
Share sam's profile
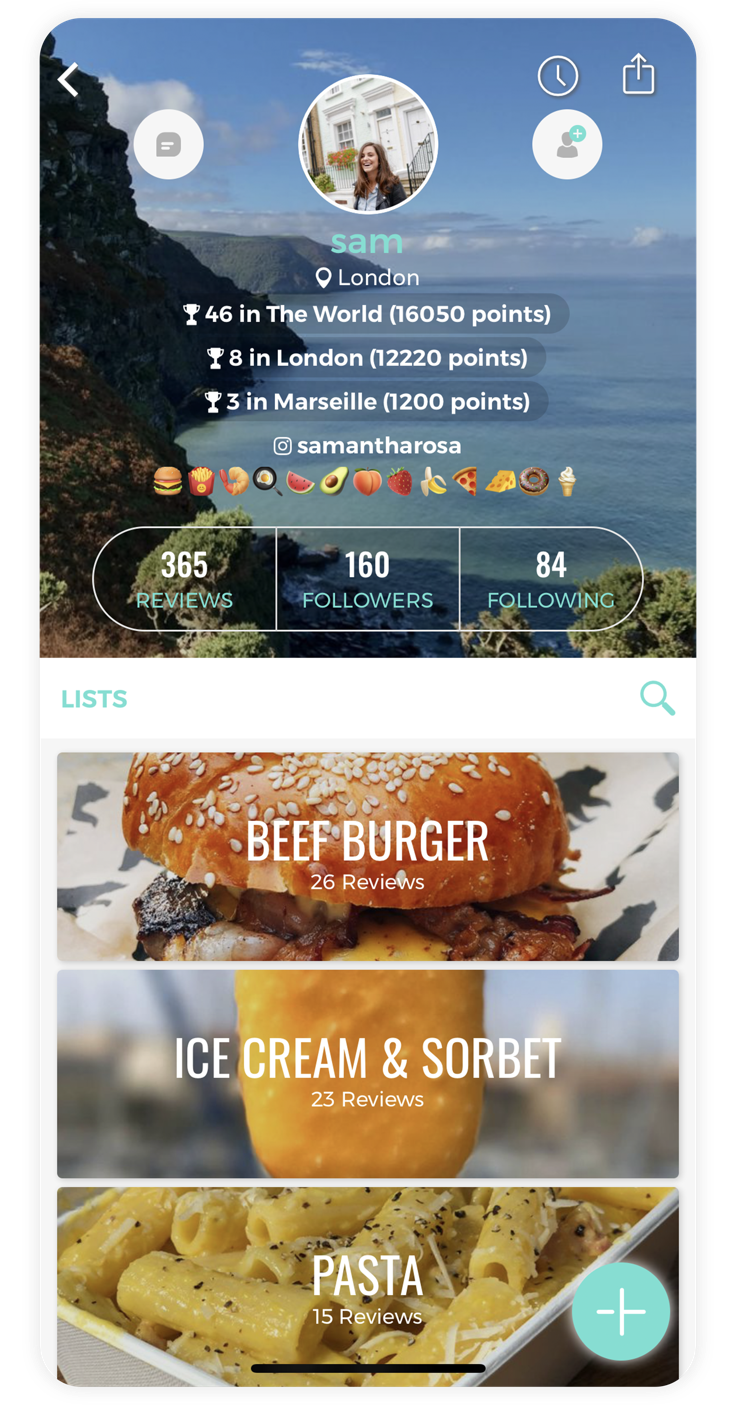[638, 75]
